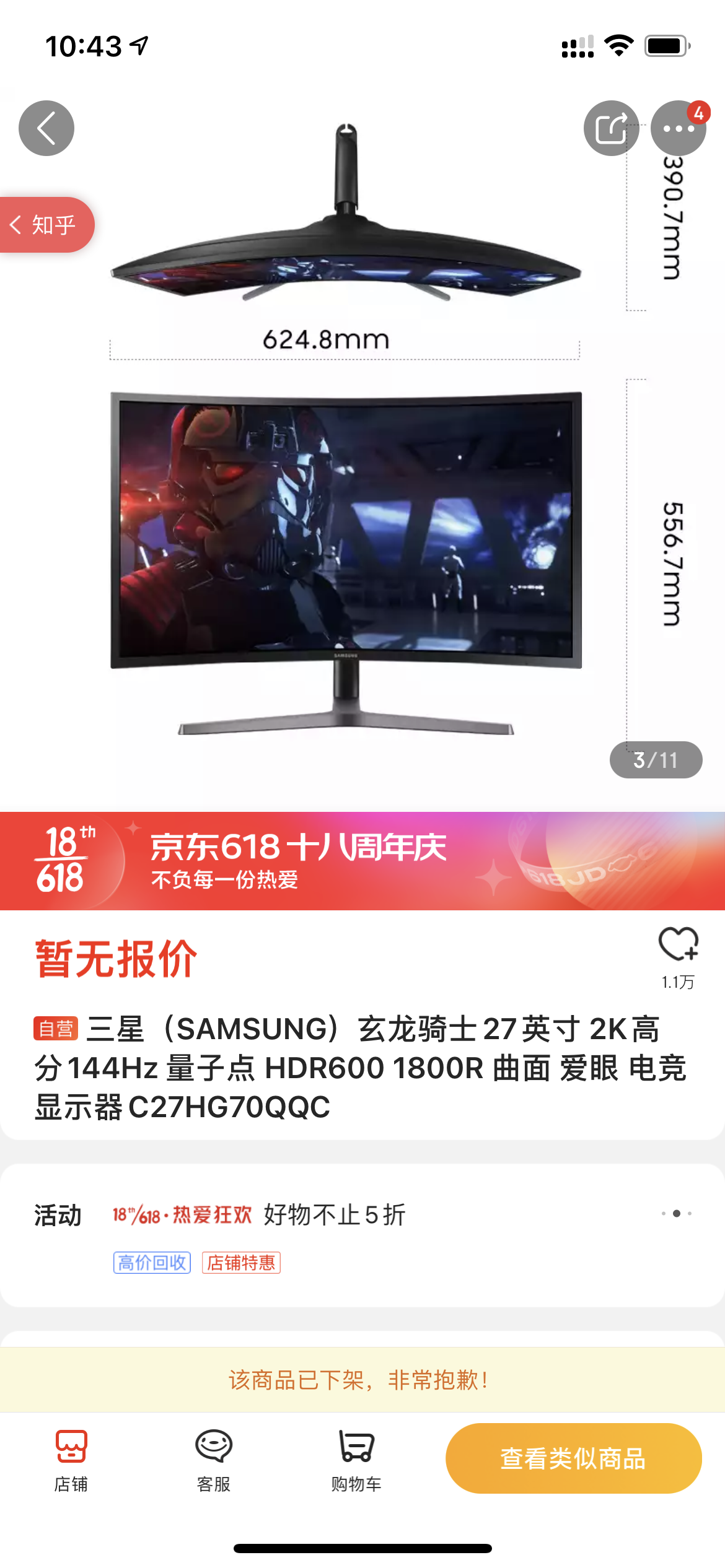Image resolution: width=725 pixels, height=1568 pixels.
Task: Tap the 店铺特惠 tag
Action: [x=241, y=1263]
